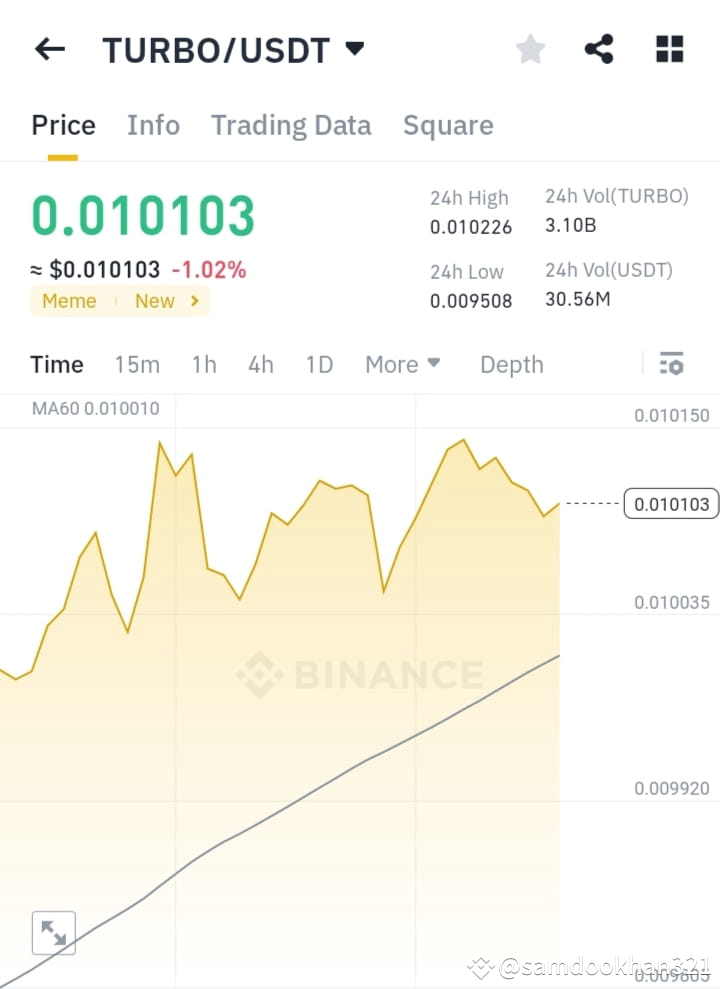The height and width of the screenshot is (989, 720).
Task: Tap the back arrow icon
Action: pos(50,49)
